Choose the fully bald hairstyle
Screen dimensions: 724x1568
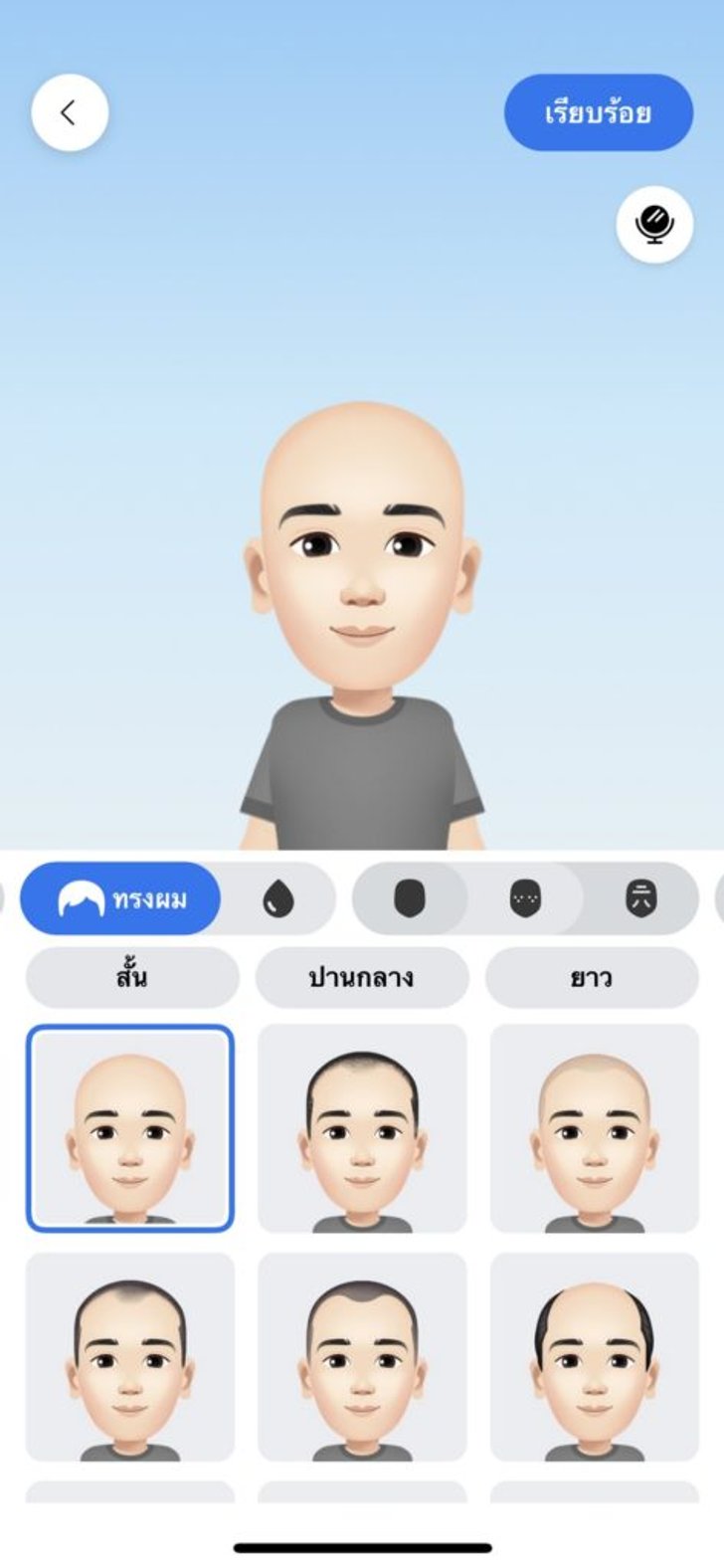click(x=130, y=1128)
